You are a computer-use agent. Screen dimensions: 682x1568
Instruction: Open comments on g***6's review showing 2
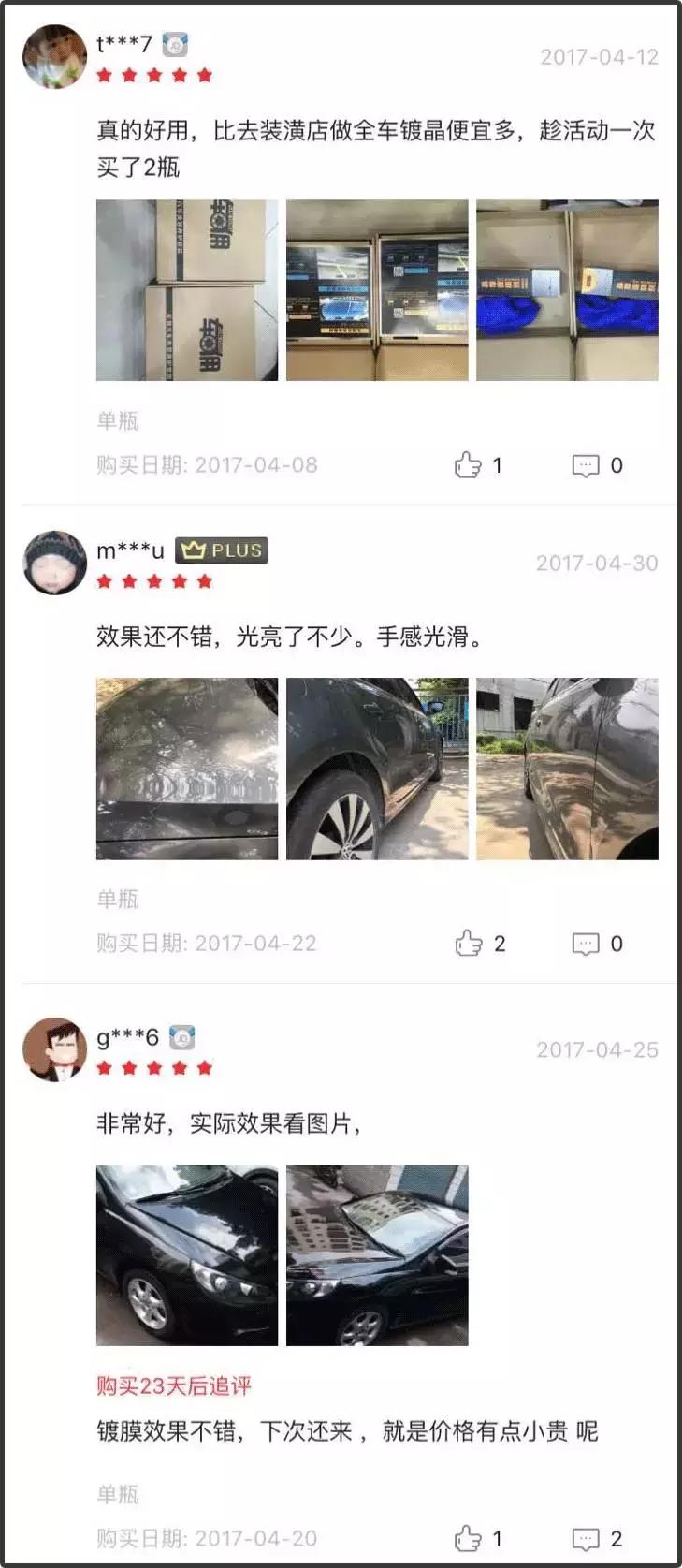(x=585, y=1533)
